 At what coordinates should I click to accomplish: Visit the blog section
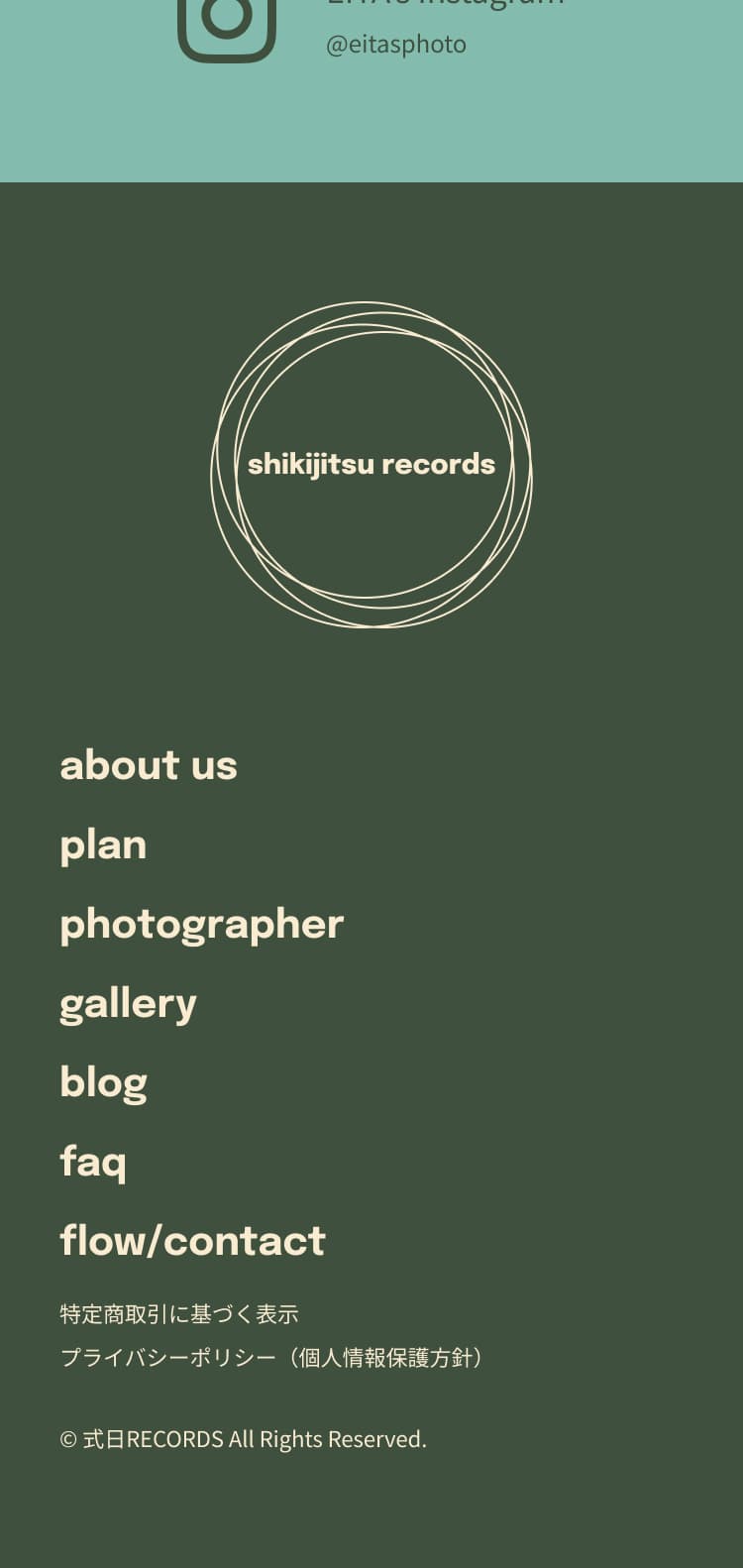(x=103, y=1082)
